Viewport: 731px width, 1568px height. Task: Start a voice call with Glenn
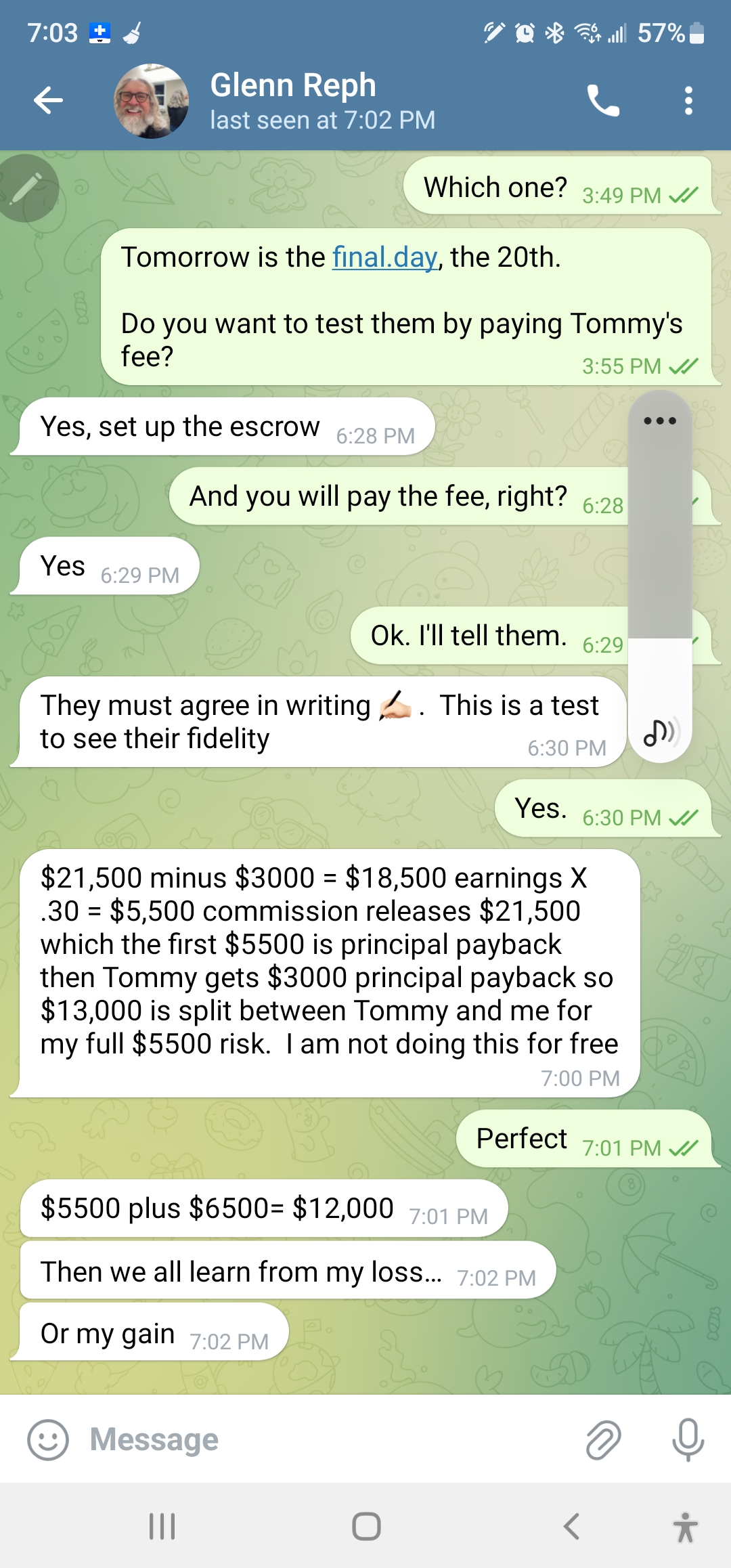(602, 101)
